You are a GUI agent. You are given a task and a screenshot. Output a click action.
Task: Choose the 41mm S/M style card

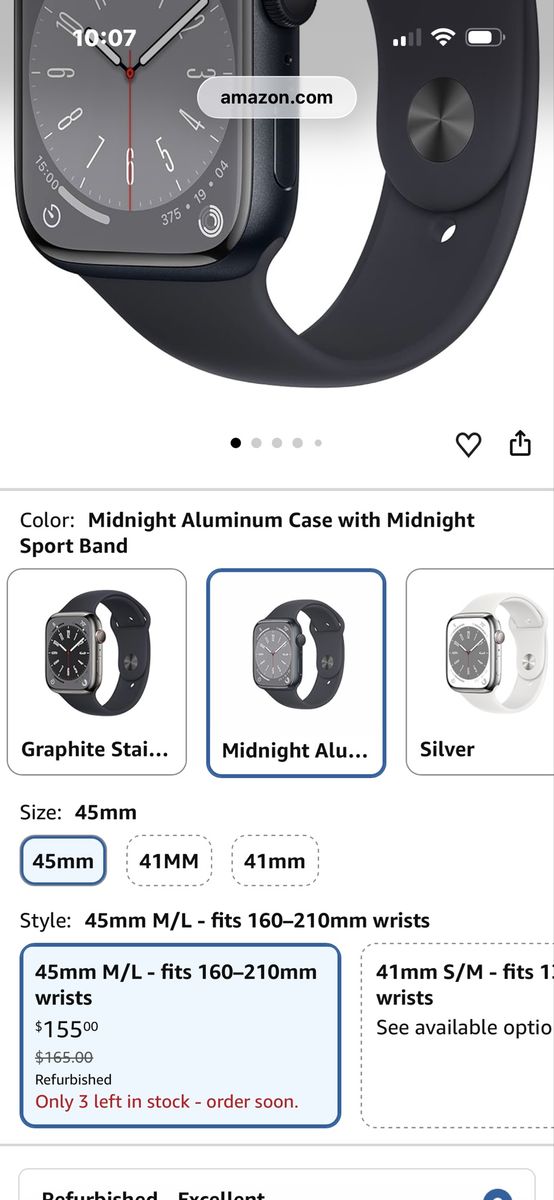458,1035
